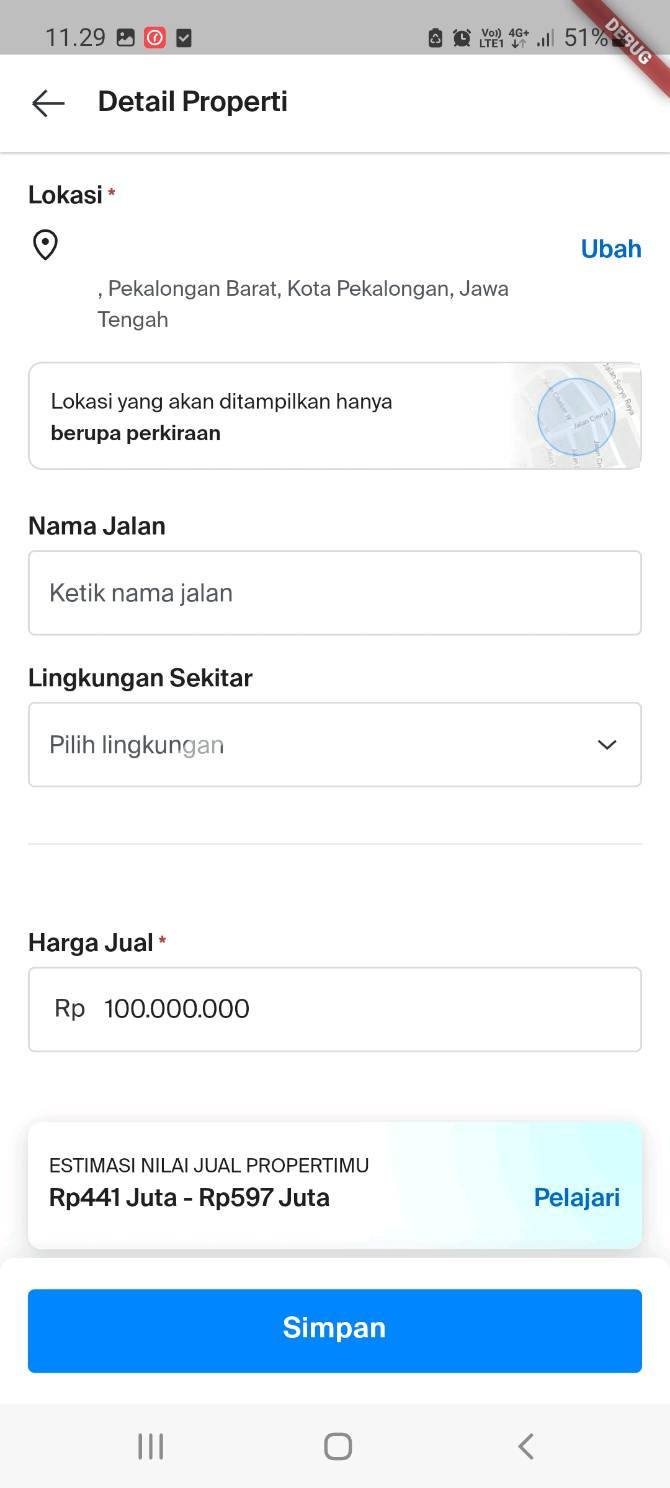Image resolution: width=670 pixels, height=1488 pixels.
Task: Go back using the top arrow
Action: [47, 102]
